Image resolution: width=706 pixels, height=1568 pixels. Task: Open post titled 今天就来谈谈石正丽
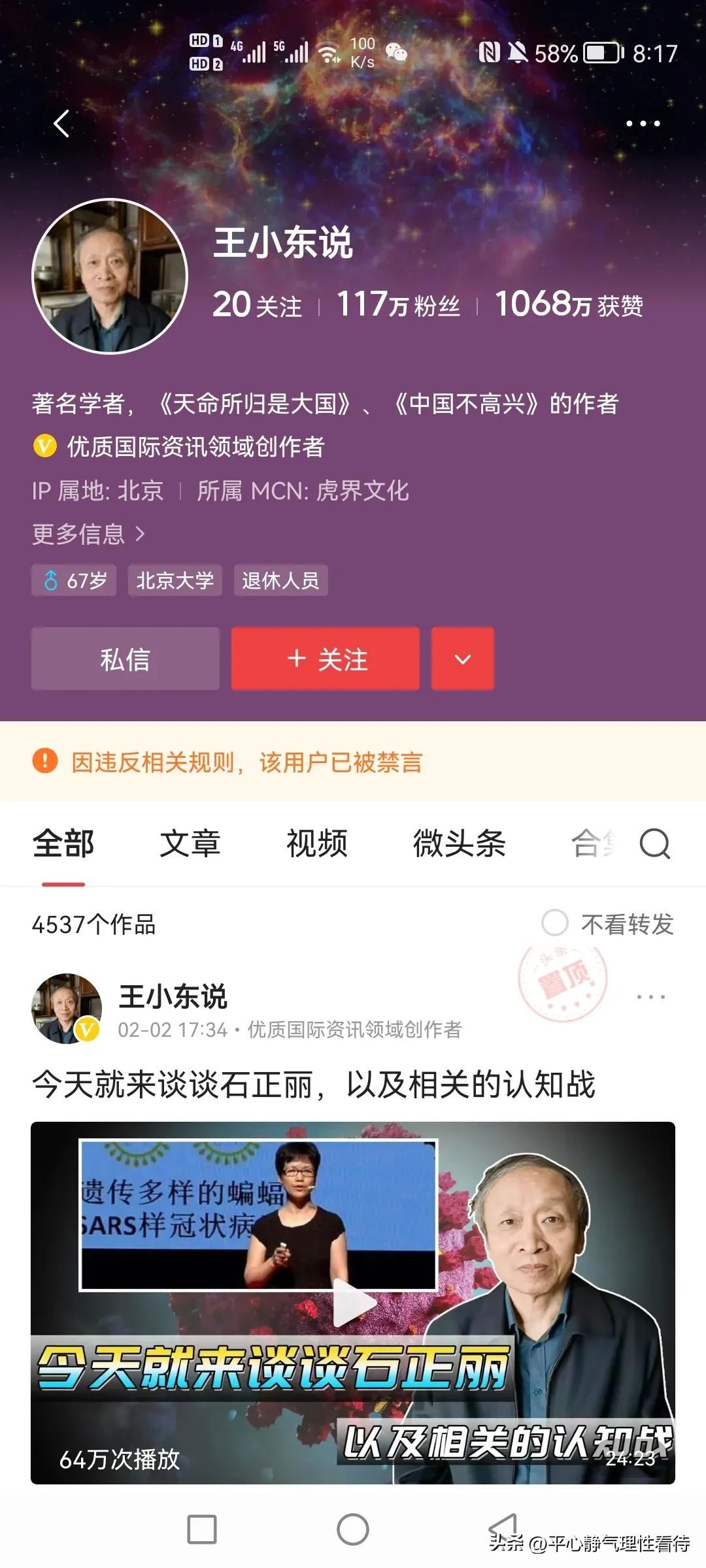(314, 1085)
